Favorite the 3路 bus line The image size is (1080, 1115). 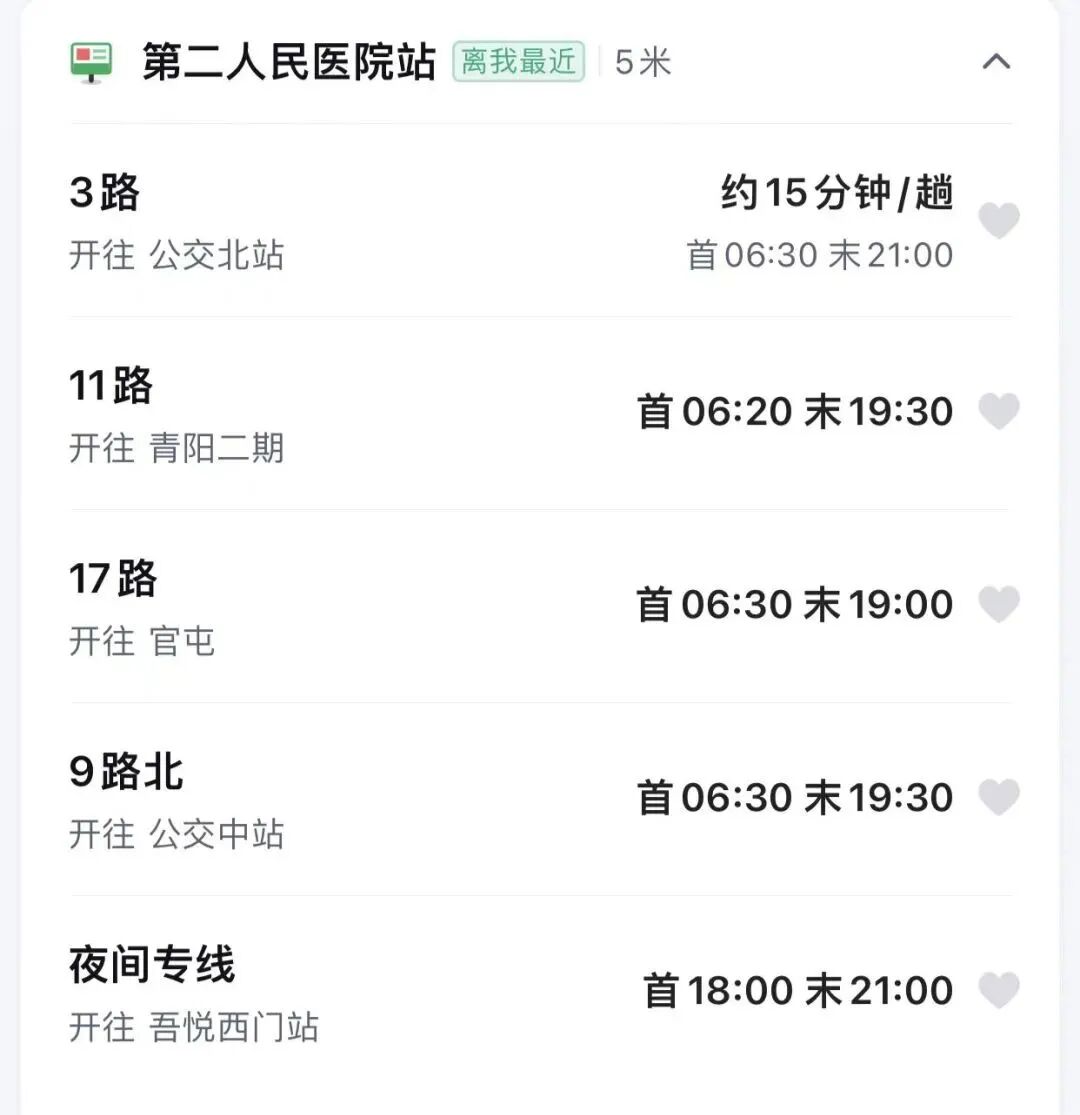click(x=998, y=221)
